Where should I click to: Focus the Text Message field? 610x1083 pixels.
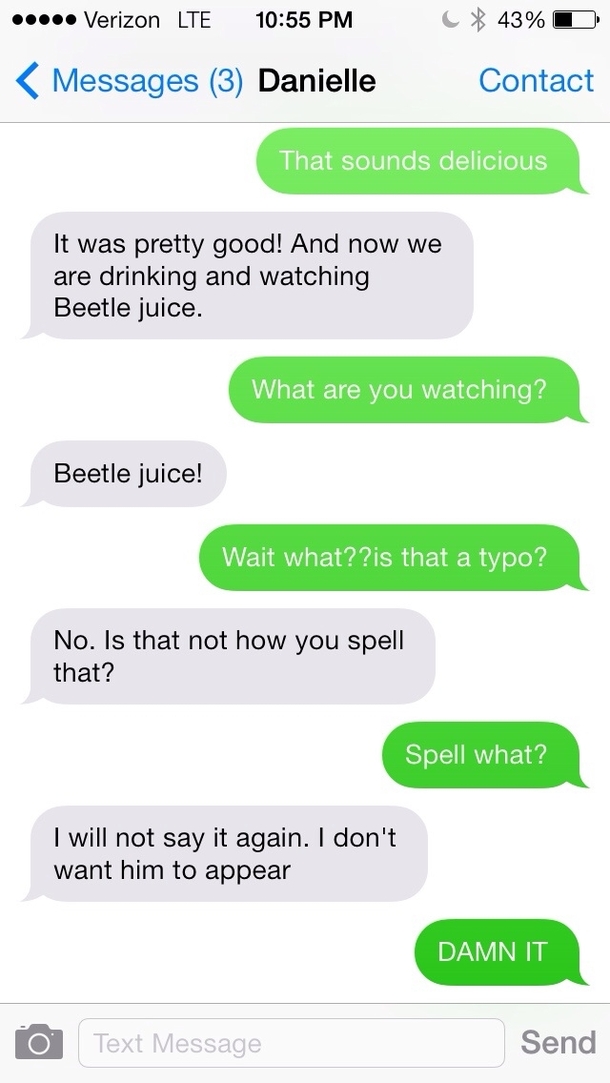click(x=290, y=1043)
